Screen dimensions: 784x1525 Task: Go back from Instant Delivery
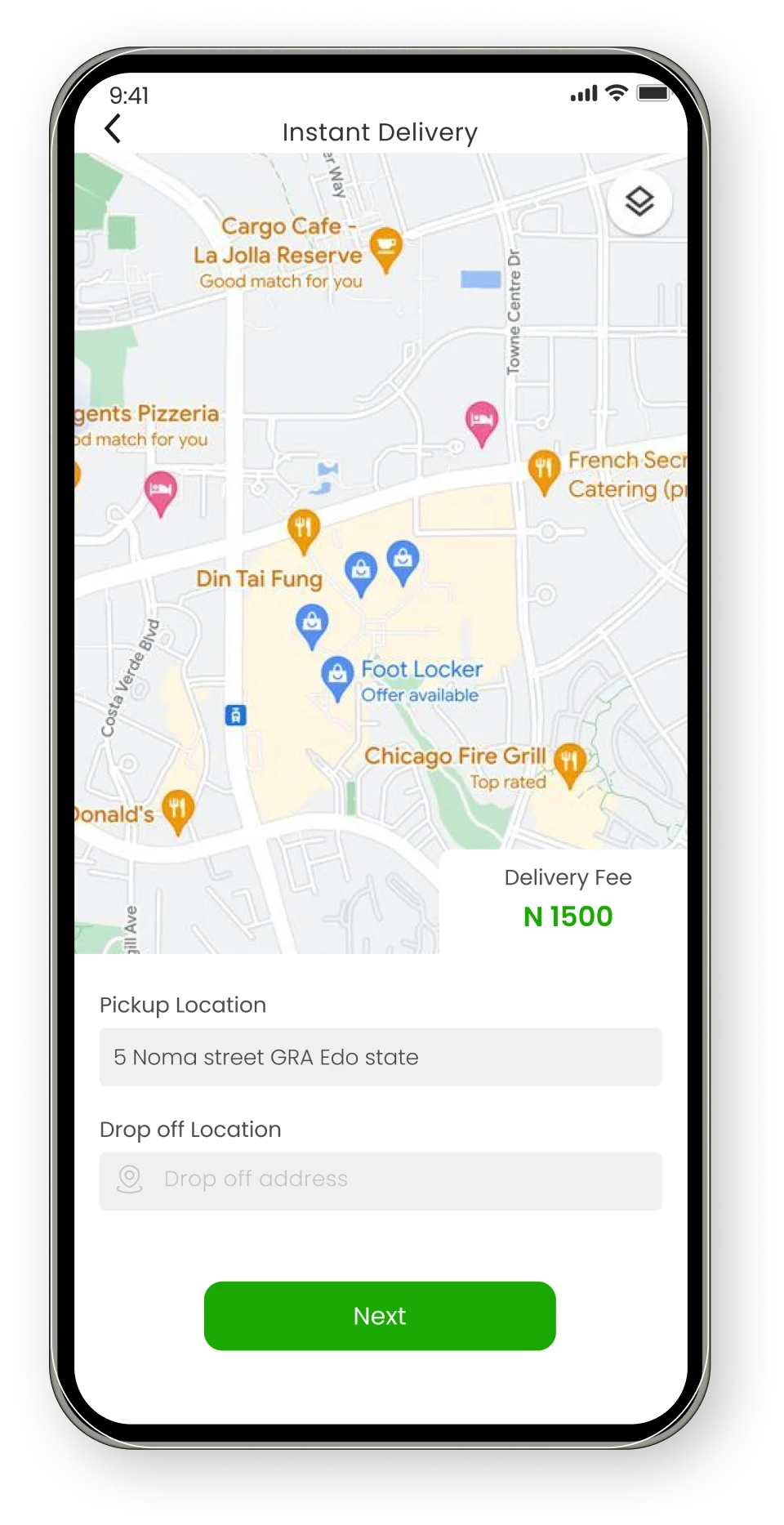tap(114, 129)
